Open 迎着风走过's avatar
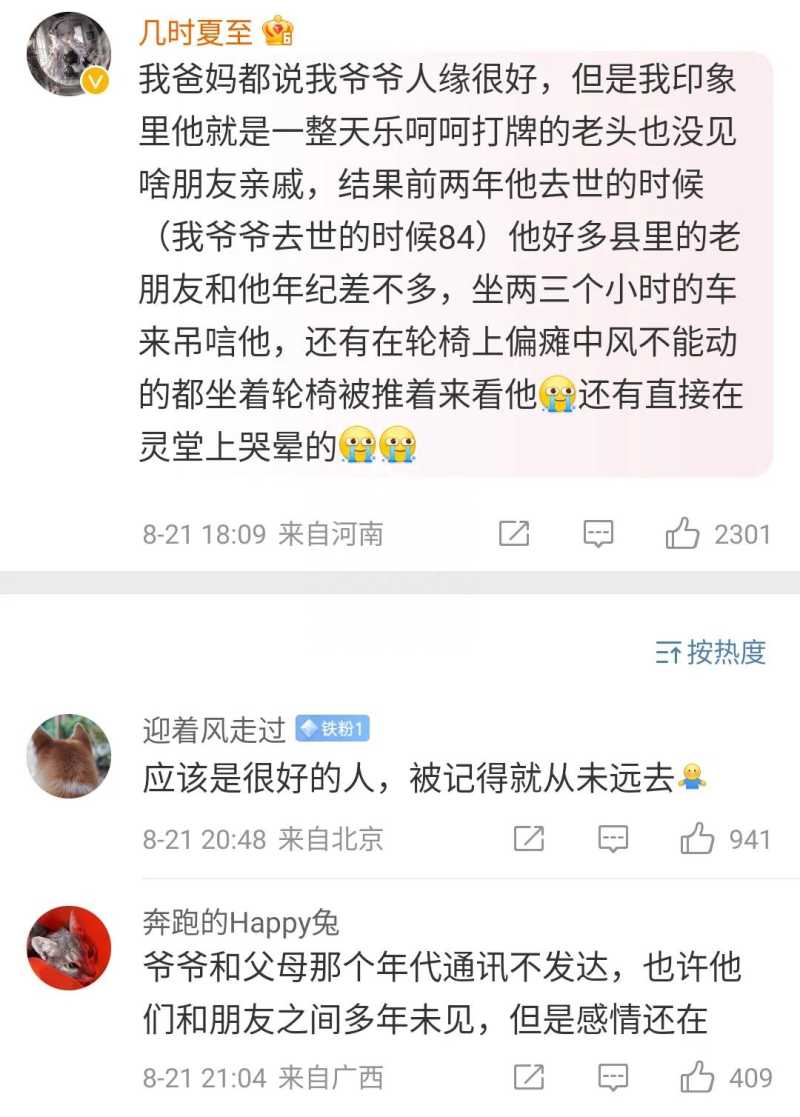This screenshot has width=800, height=1117. [x=68, y=756]
